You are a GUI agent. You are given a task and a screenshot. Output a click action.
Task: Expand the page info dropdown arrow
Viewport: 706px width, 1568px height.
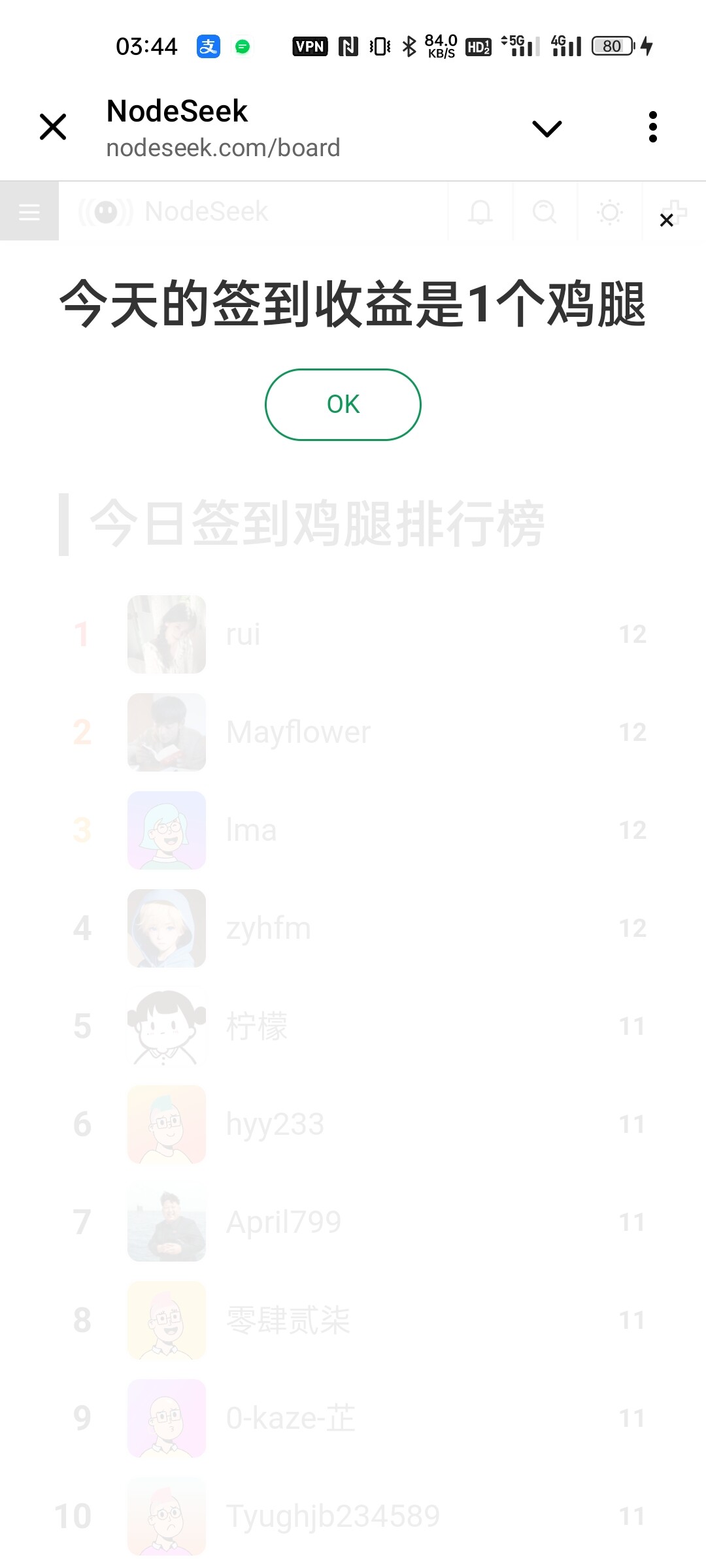(547, 128)
